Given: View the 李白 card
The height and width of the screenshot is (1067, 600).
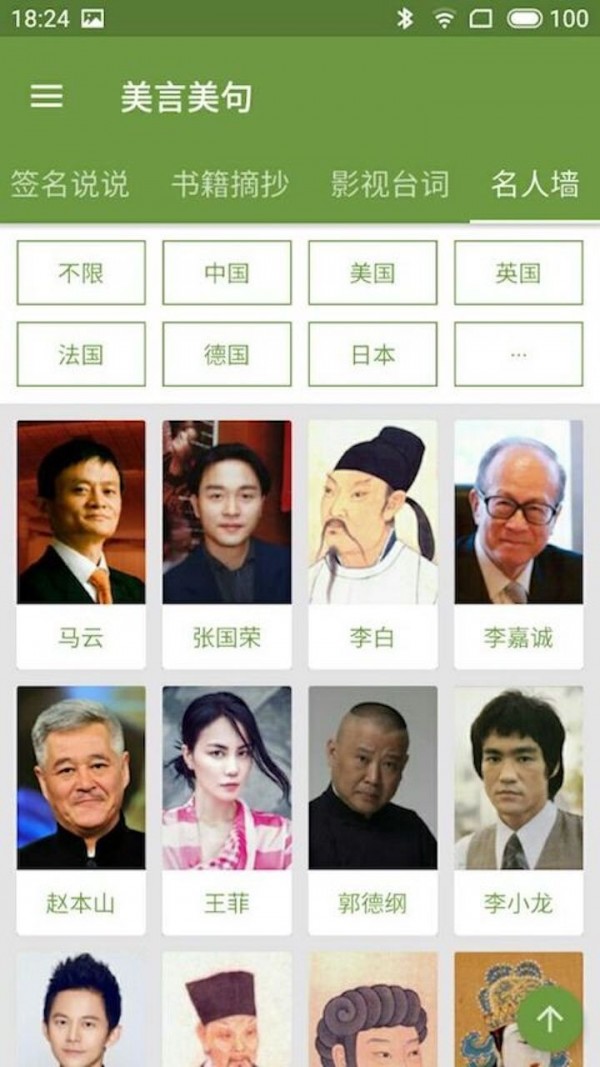Looking at the screenshot, I should point(372,544).
